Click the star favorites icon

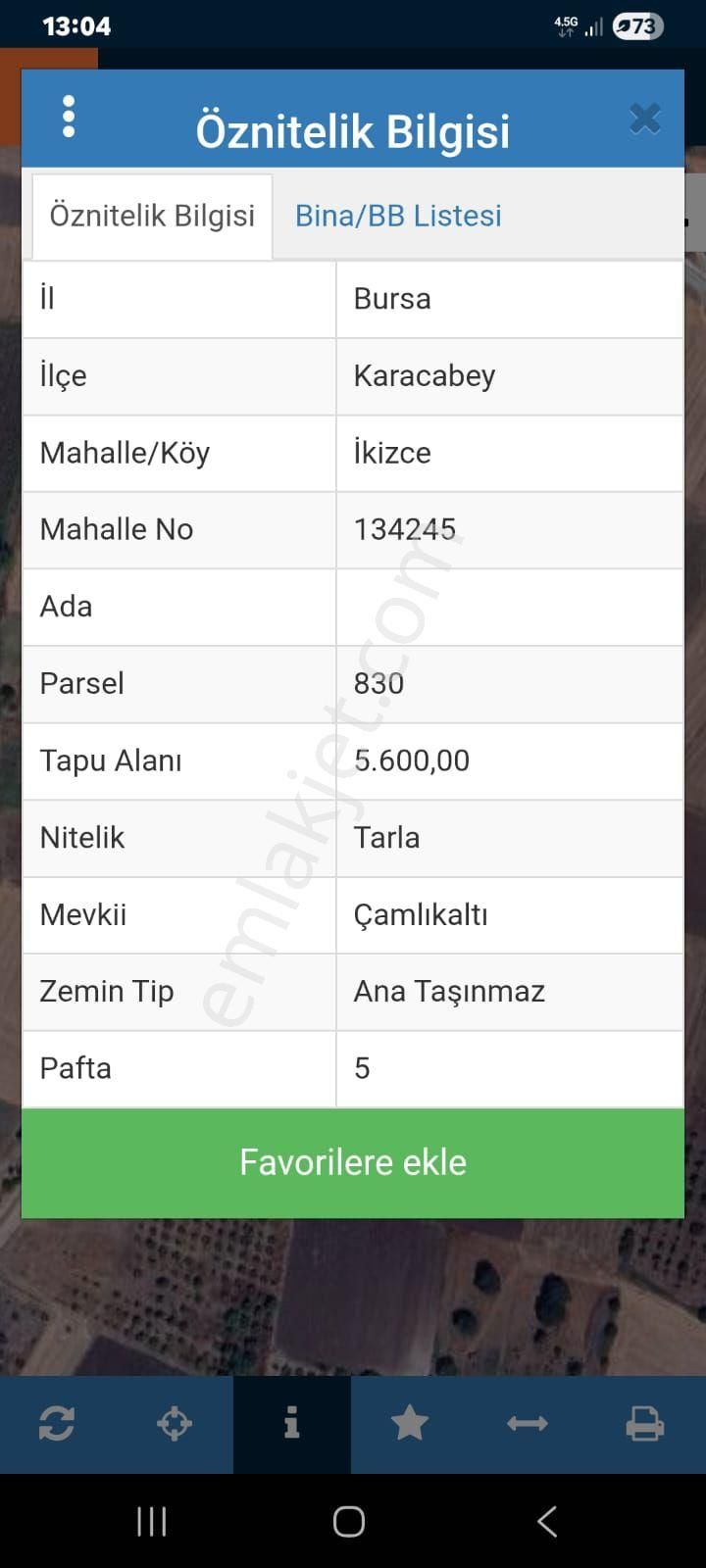pos(409,1424)
